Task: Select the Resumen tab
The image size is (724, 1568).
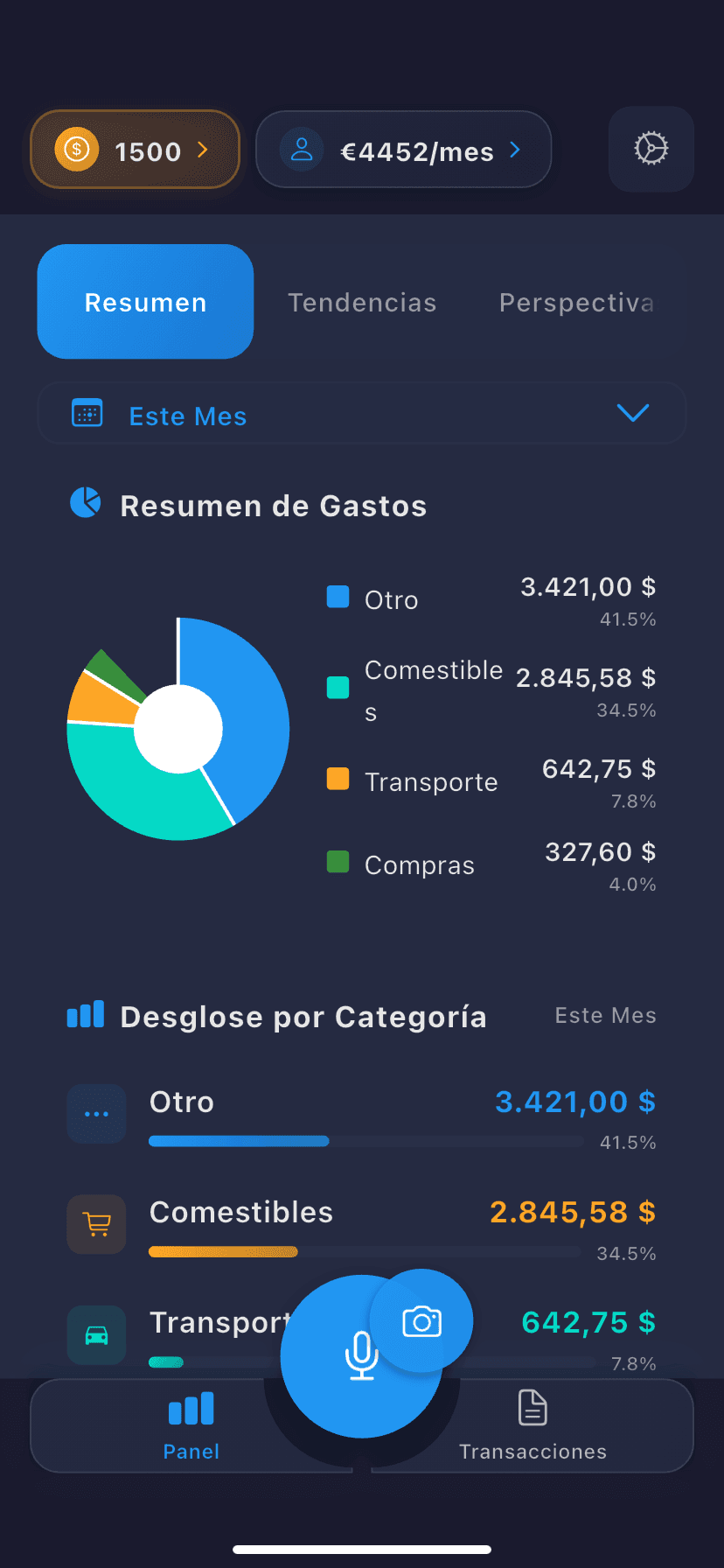Action: 145,302
